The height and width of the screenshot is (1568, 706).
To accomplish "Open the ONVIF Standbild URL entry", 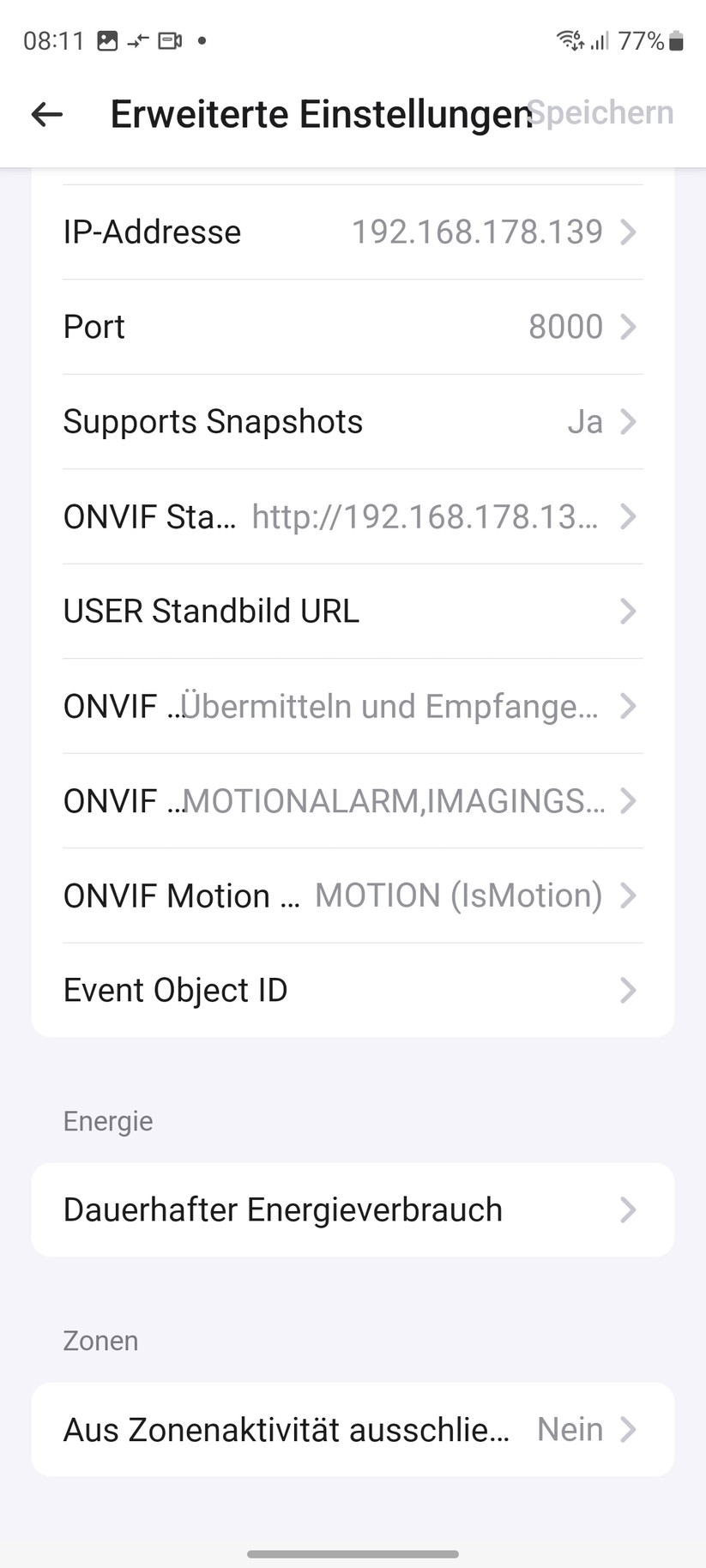I will click(x=353, y=517).
